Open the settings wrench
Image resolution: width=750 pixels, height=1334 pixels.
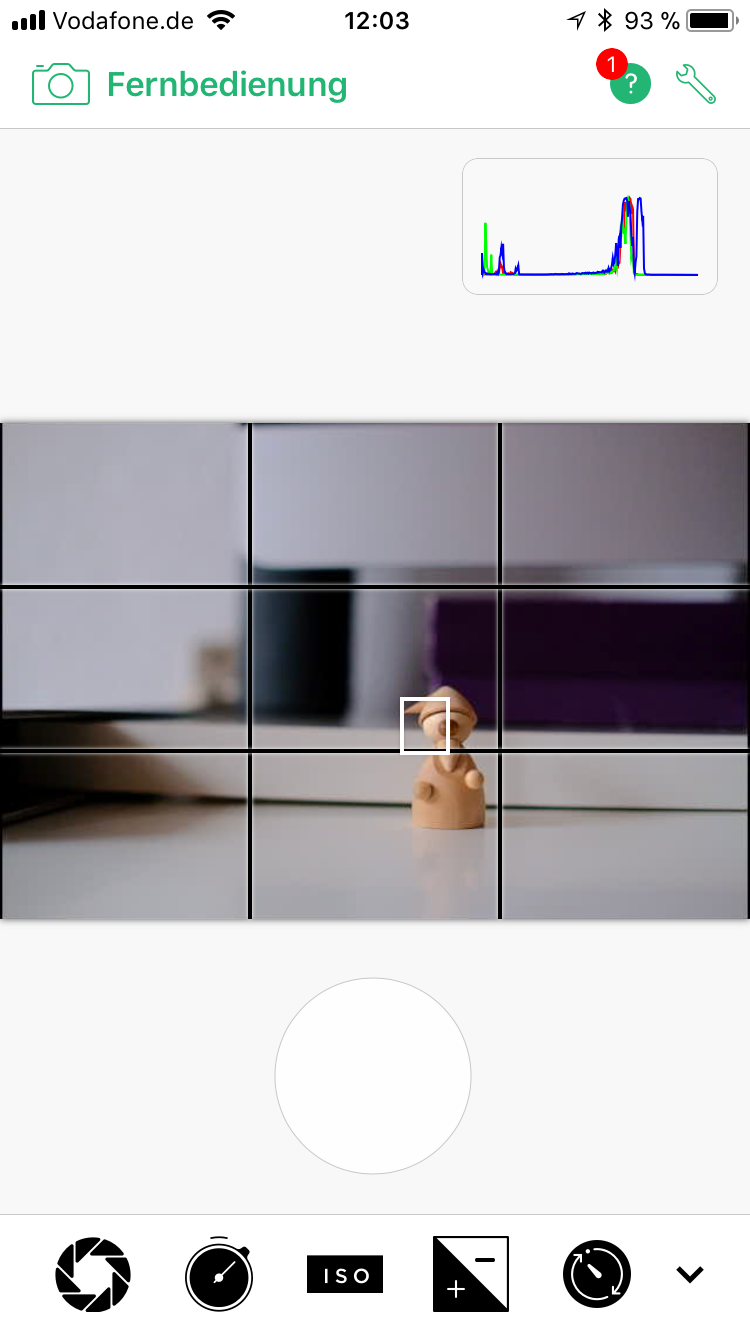(x=696, y=85)
